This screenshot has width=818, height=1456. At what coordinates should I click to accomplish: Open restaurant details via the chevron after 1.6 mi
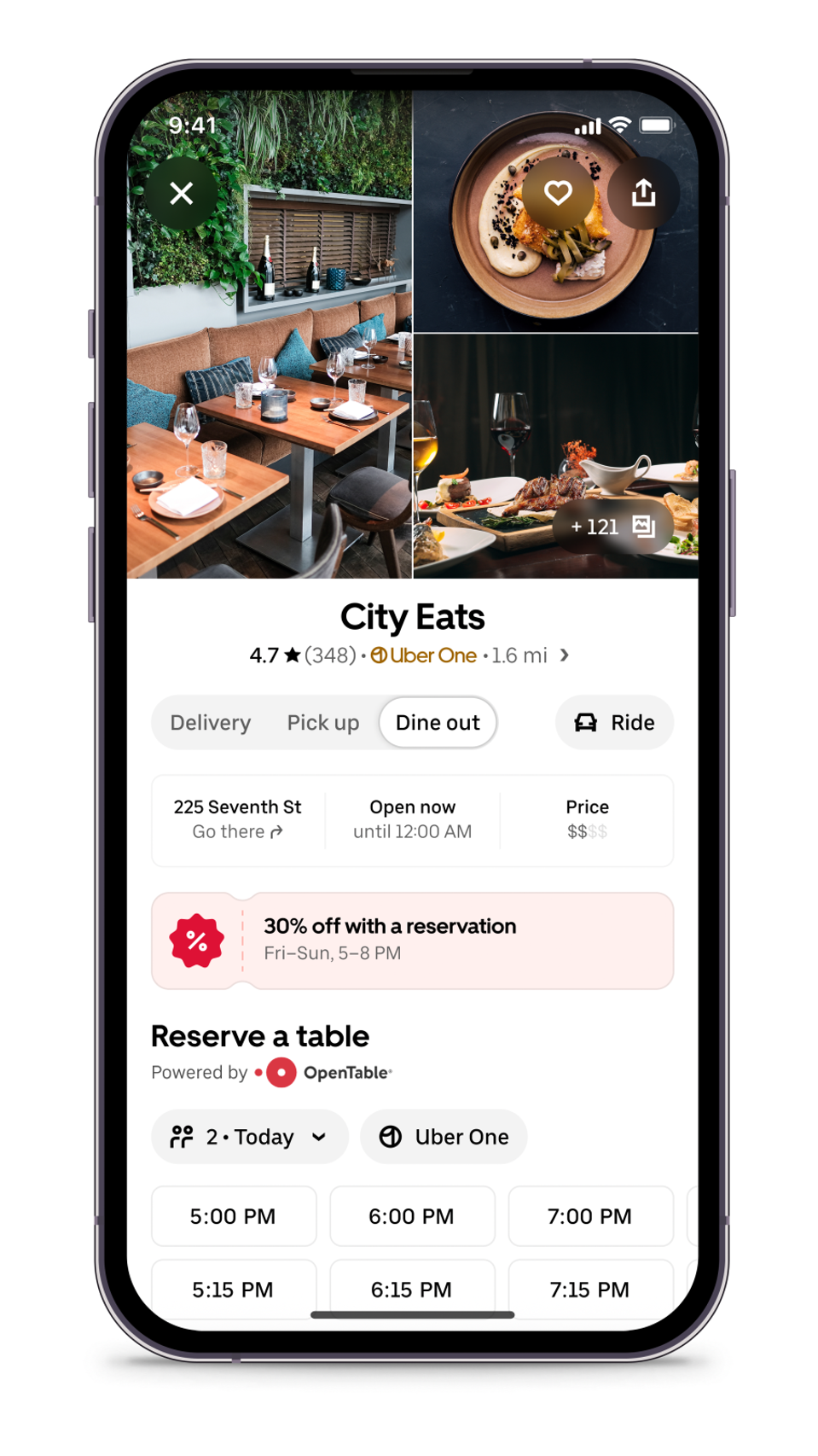[564, 655]
